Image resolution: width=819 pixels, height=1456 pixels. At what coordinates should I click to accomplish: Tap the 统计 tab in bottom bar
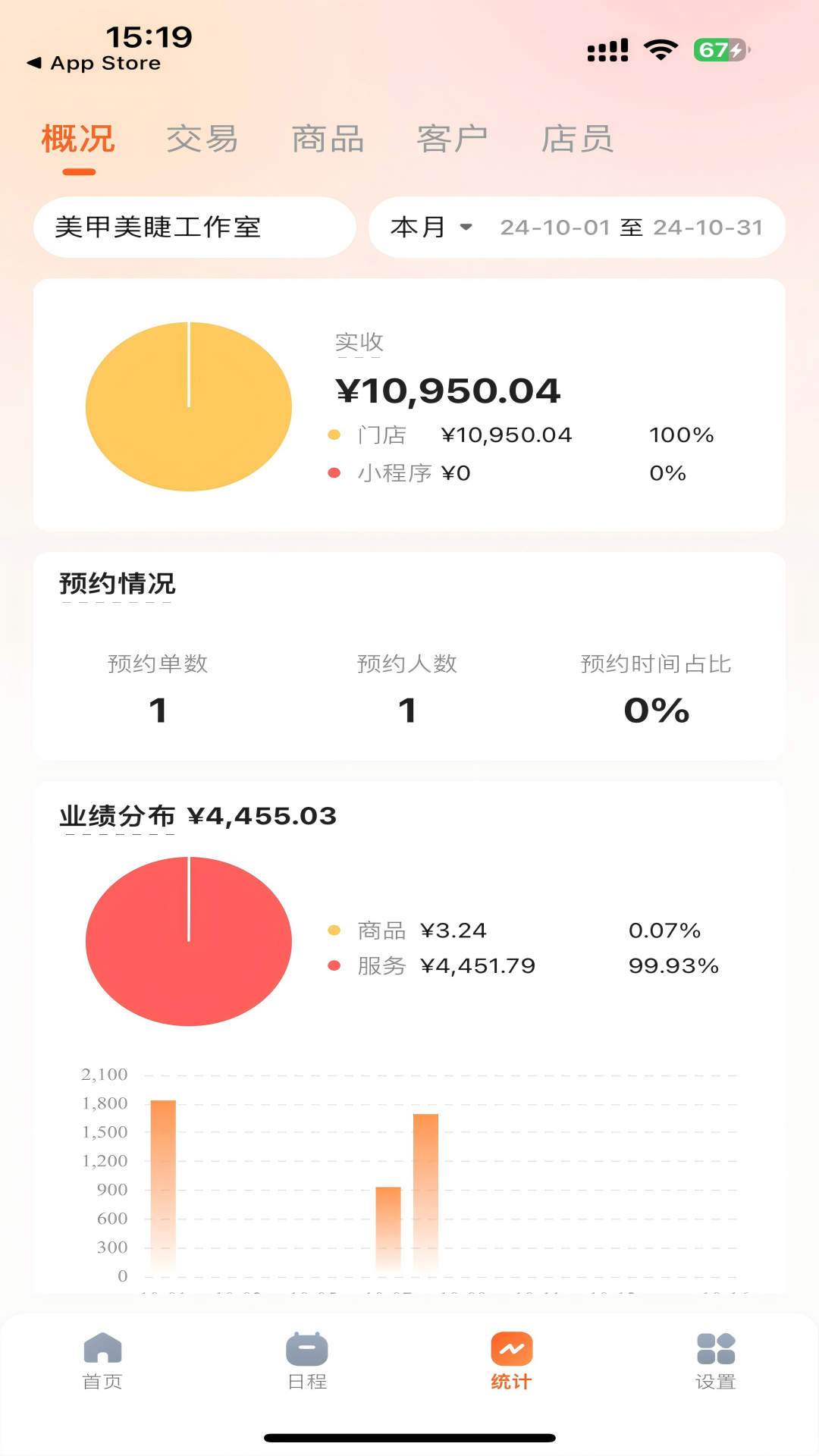[x=511, y=1360]
